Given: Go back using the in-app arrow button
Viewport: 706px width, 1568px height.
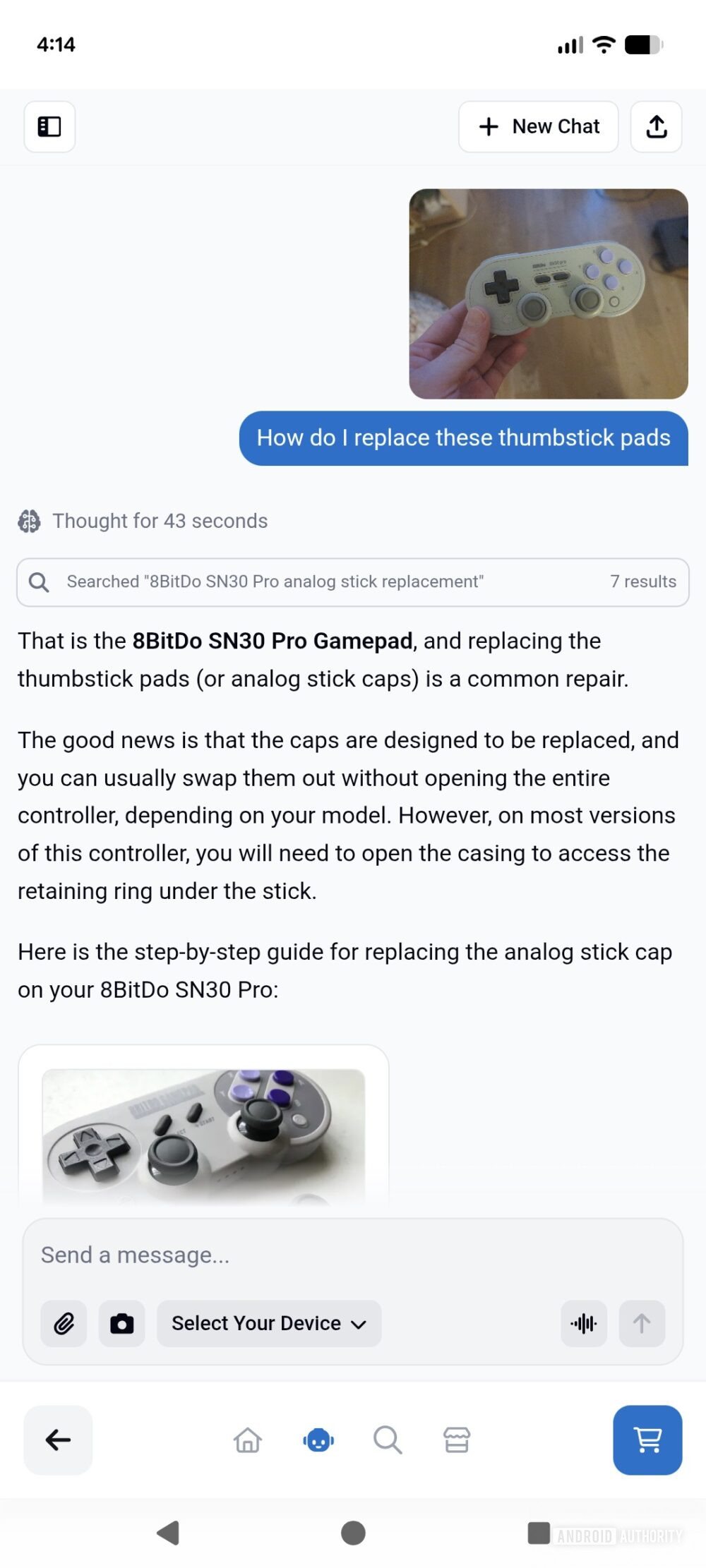Looking at the screenshot, I should click(x=58, y=1440).
